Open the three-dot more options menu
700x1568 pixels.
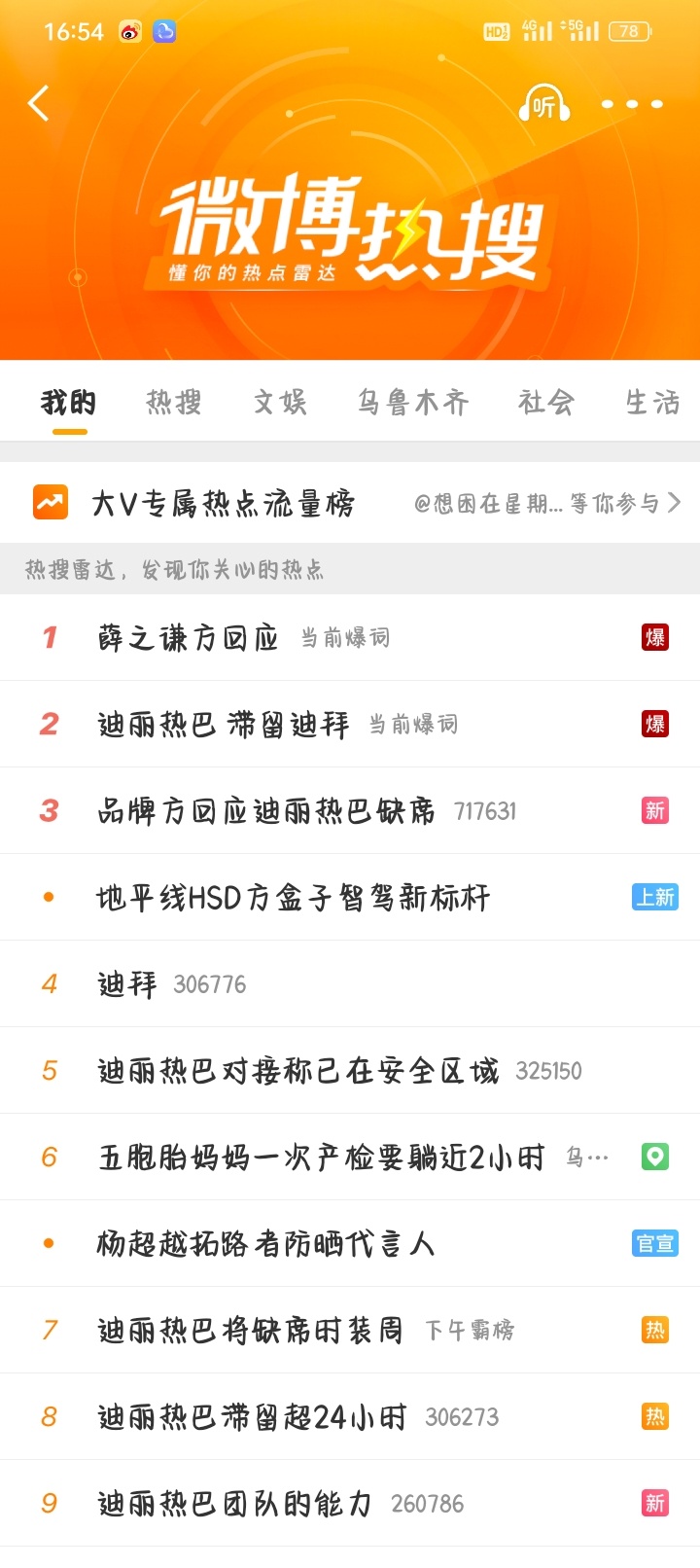[630, 103]
